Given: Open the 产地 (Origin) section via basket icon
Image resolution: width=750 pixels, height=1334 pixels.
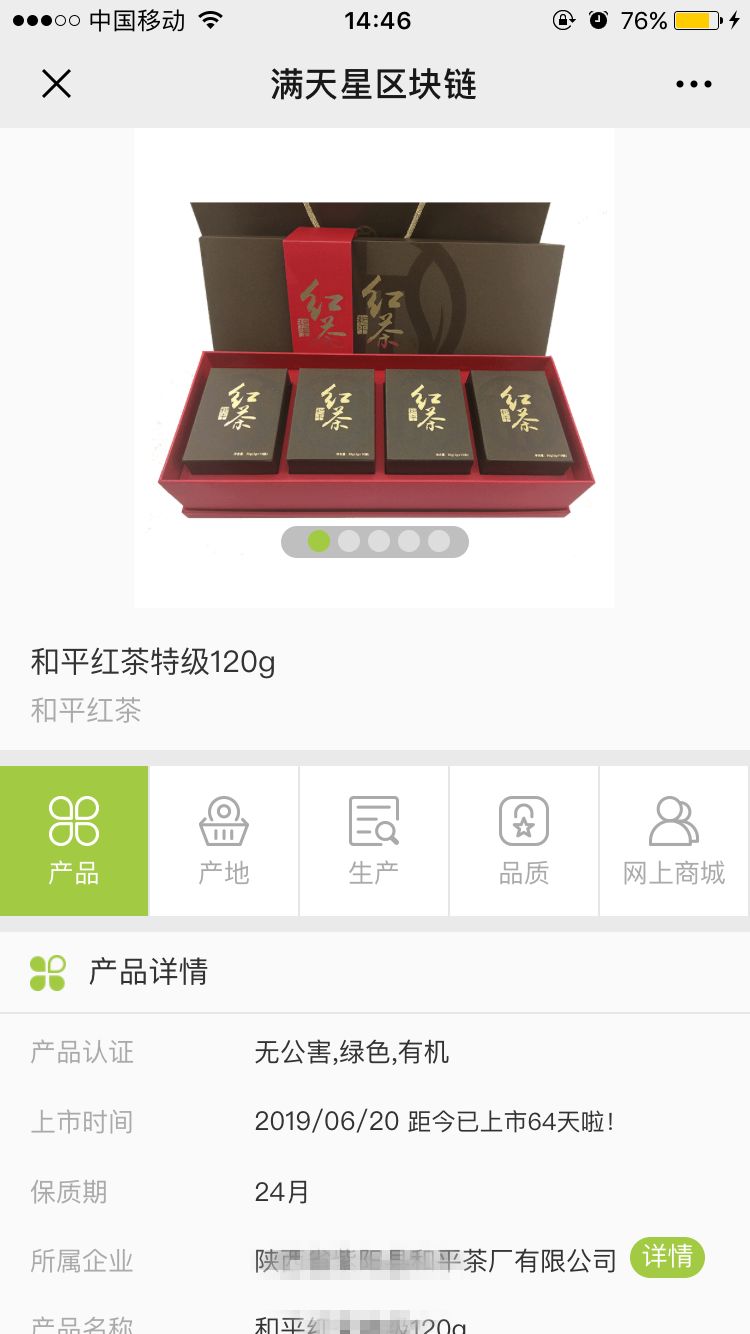Looking at the screenshot, I should 224,820.
